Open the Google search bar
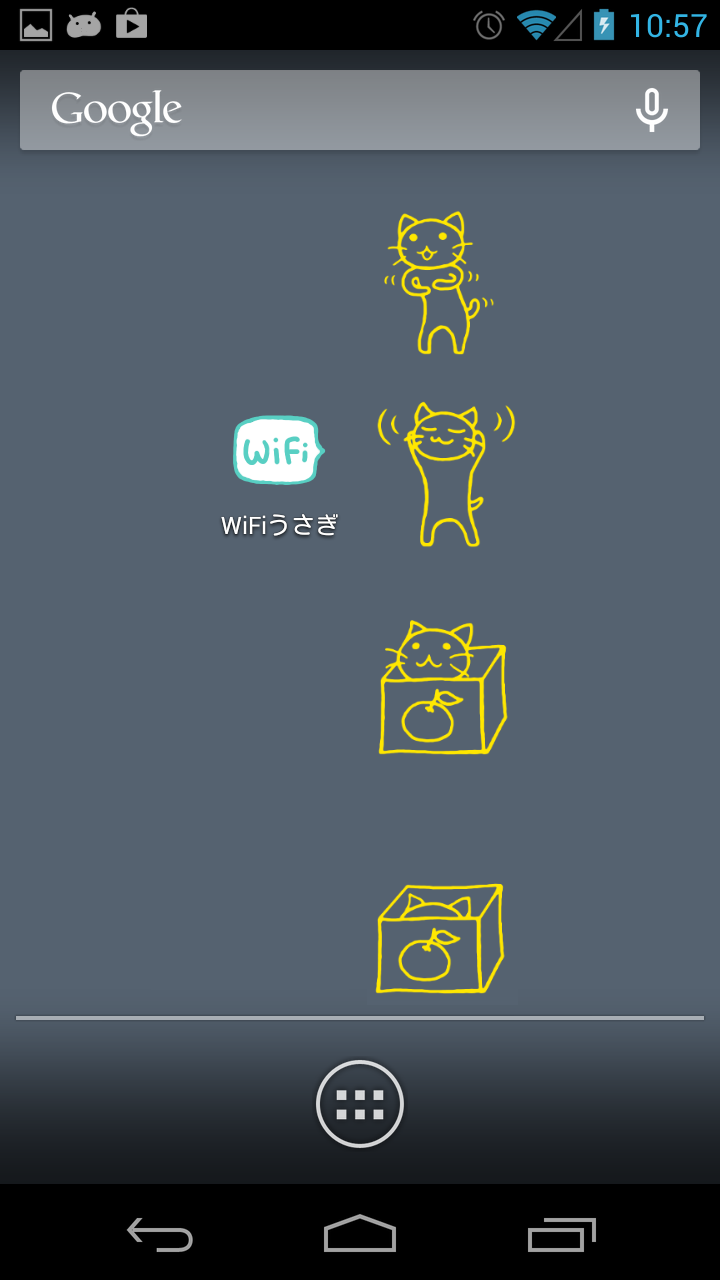This screenshot has height=1280, width=720. coord(300,110)
